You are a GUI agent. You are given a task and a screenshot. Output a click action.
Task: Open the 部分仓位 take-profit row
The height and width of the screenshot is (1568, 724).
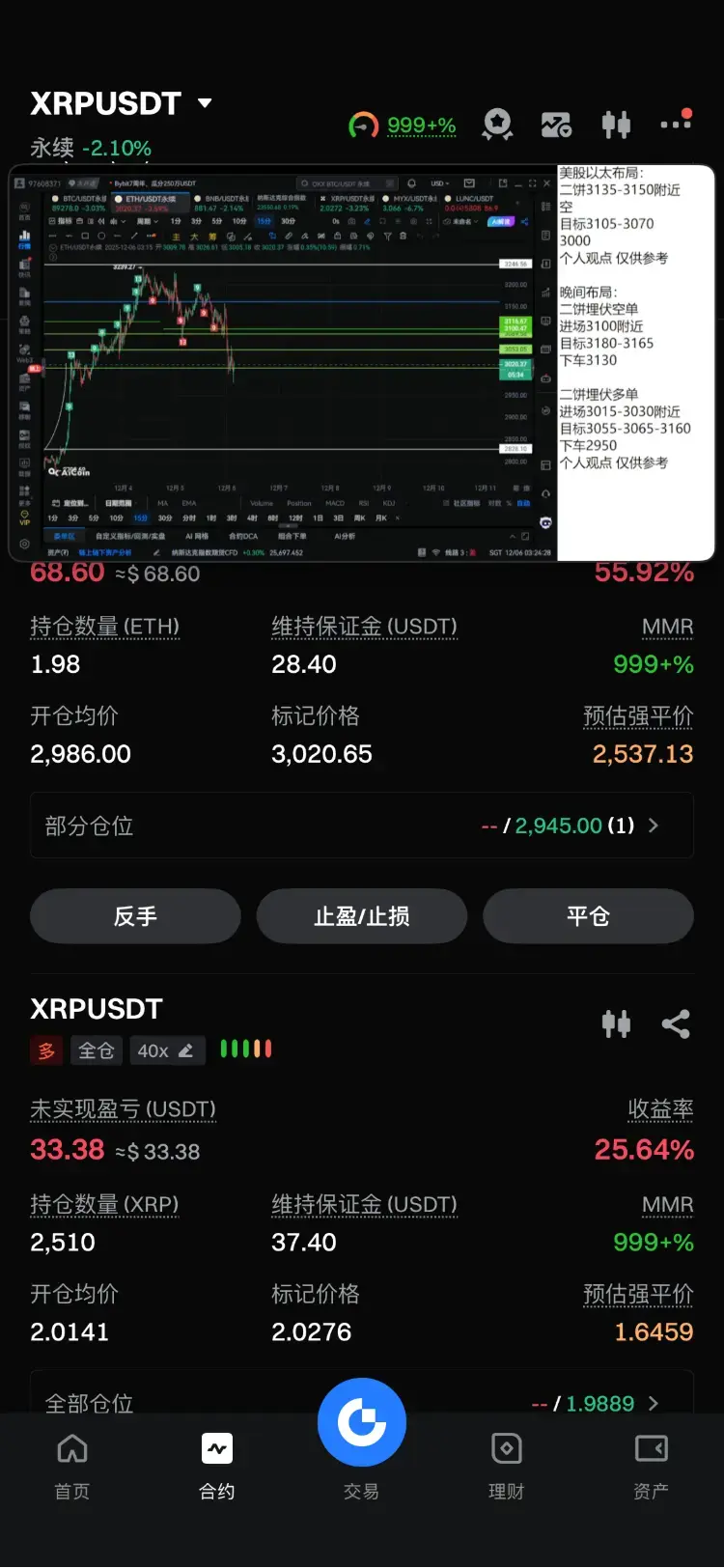pyautogui.click(x=362, y=826)
